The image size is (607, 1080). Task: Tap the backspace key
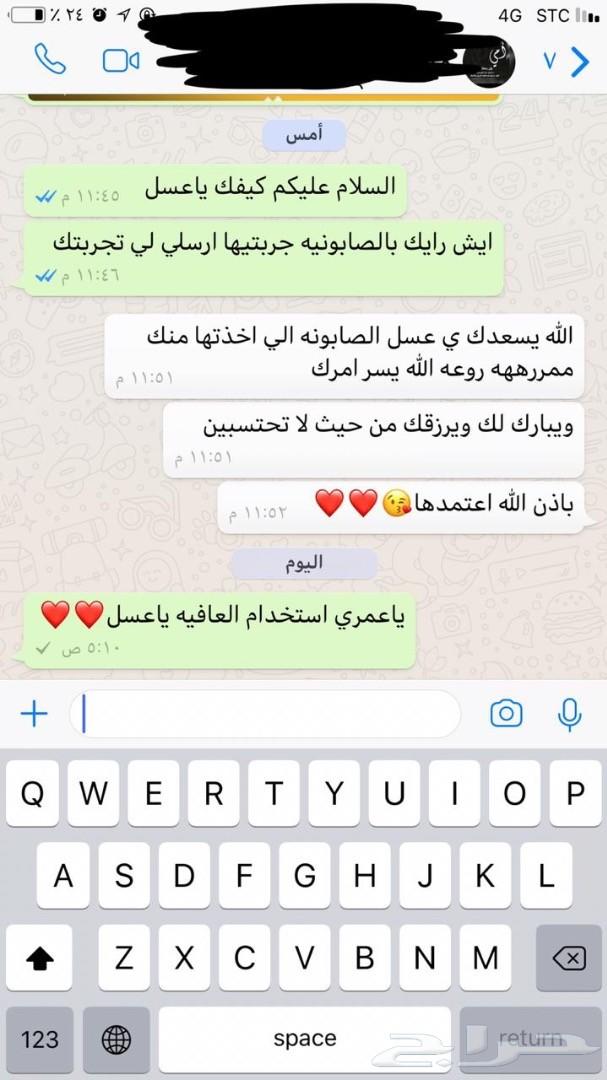[568, 957]
